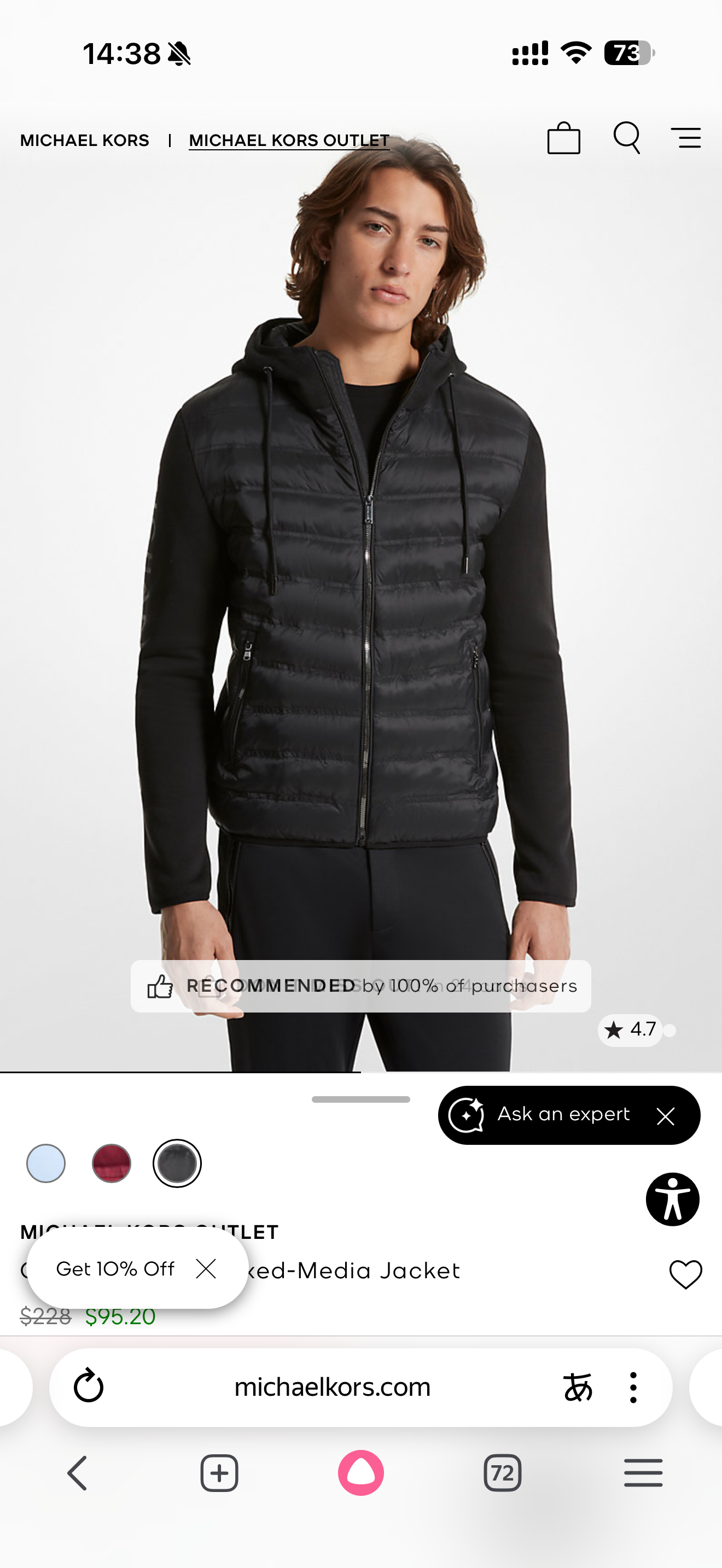The width and height of the screenshot is (722, 1568).
Task: Go to Michael Kors main site link
Action: [x=85, y=141]
